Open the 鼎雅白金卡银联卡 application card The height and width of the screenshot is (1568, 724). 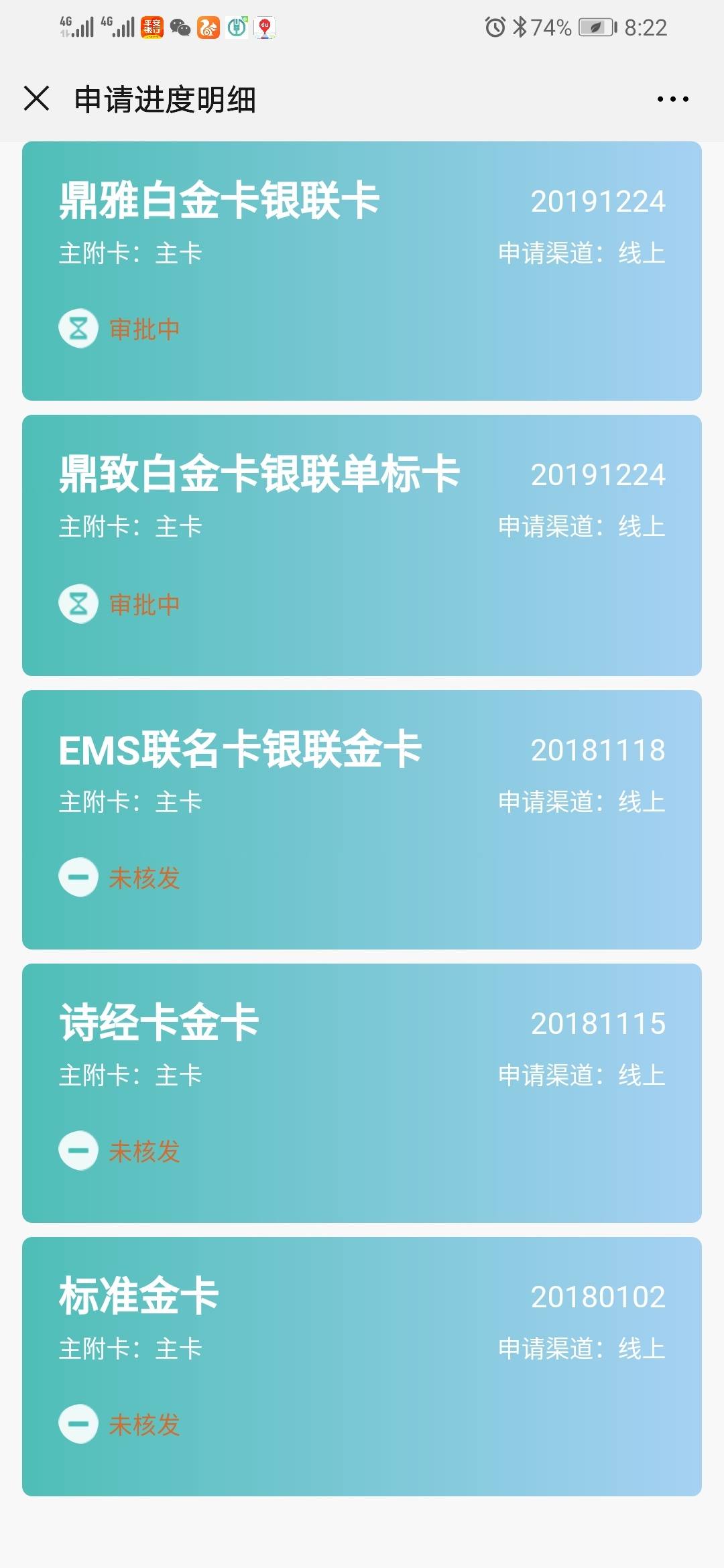tap(362, 271)
